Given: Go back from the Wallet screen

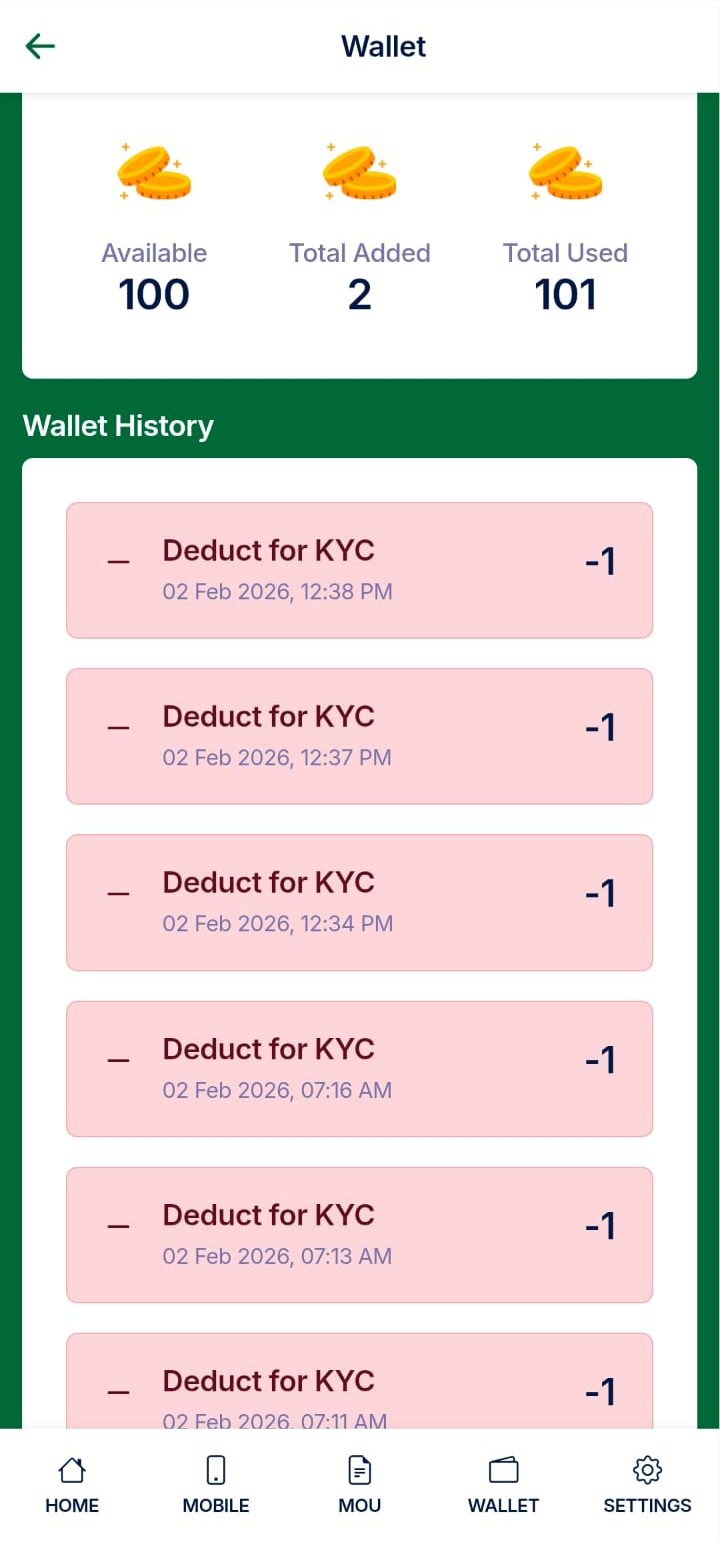Looking at the screenshot, I should pyautogui.click(x=40, y=46).
